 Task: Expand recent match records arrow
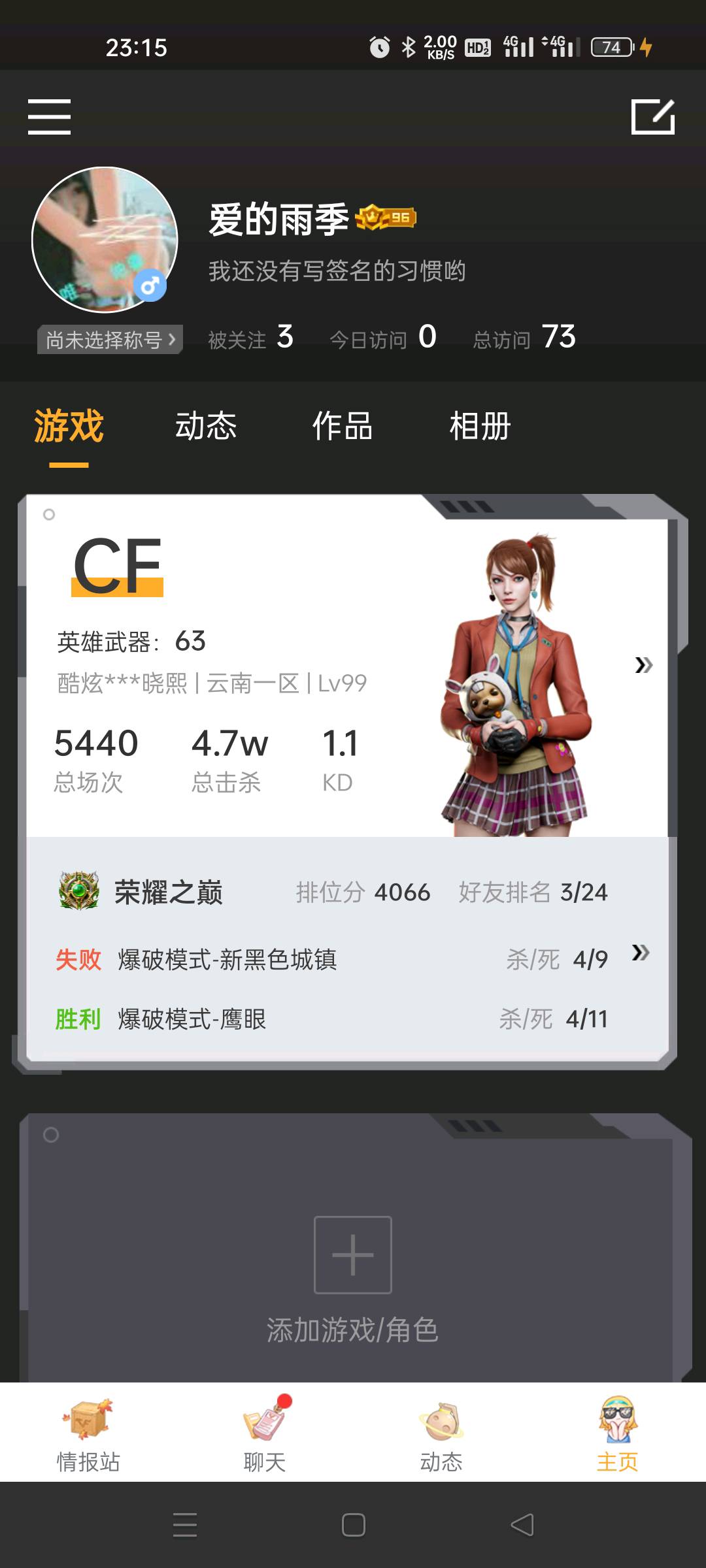tap(641, 953)
